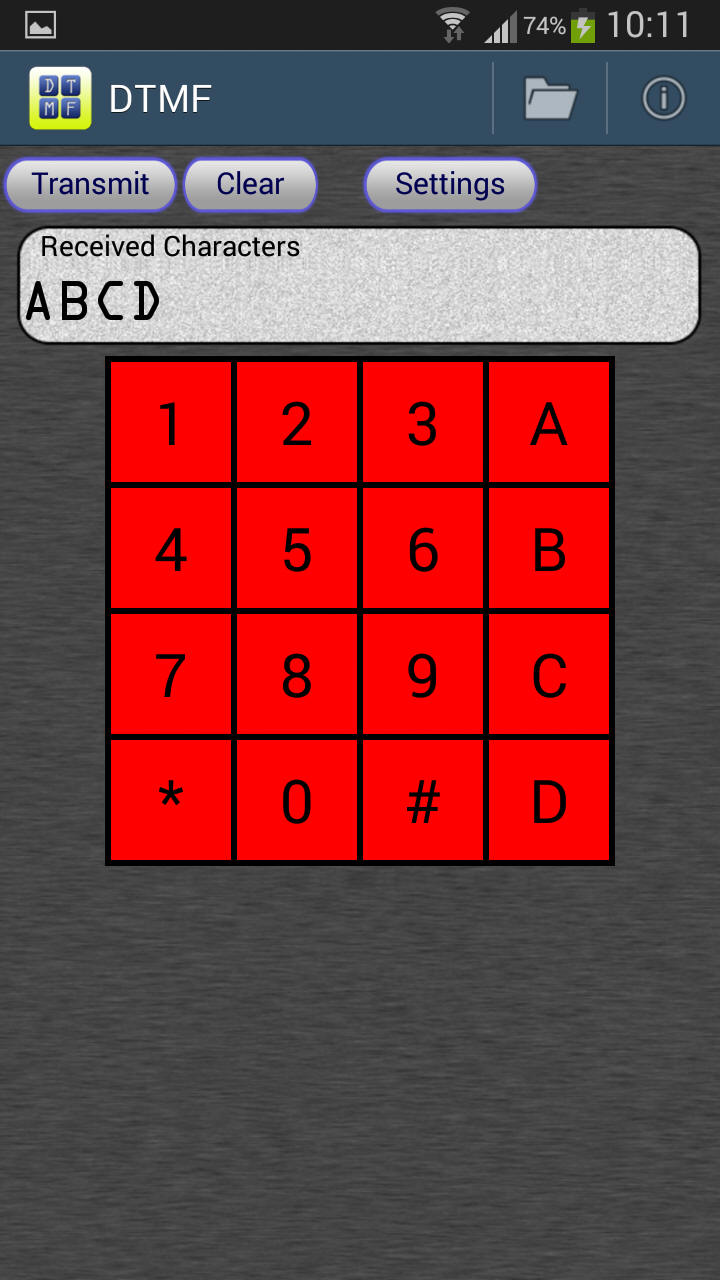Image resolution: width=720 pixels, height=1280 pixels.
Task: Hit keypad key 9
Action: (423, 675)
